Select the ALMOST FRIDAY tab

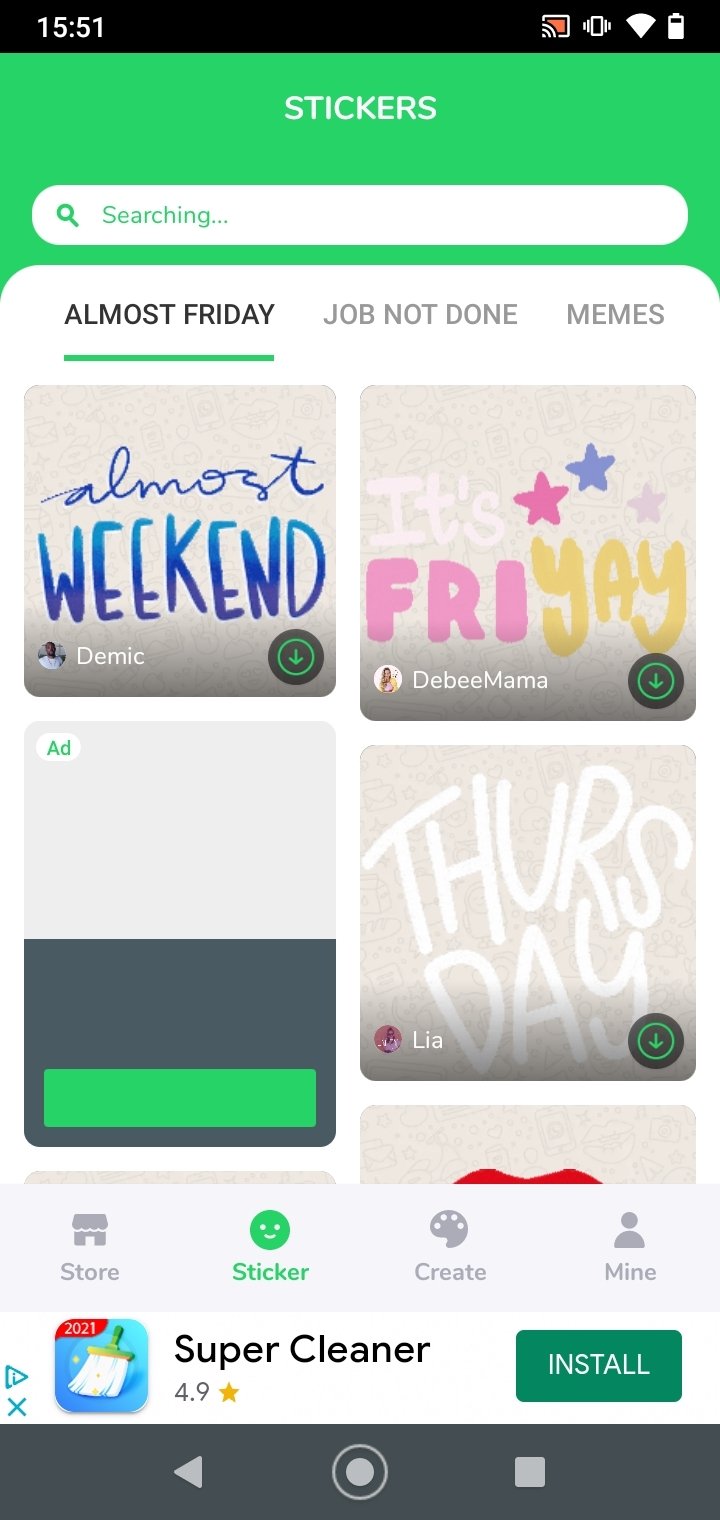(x=169, y=315)
